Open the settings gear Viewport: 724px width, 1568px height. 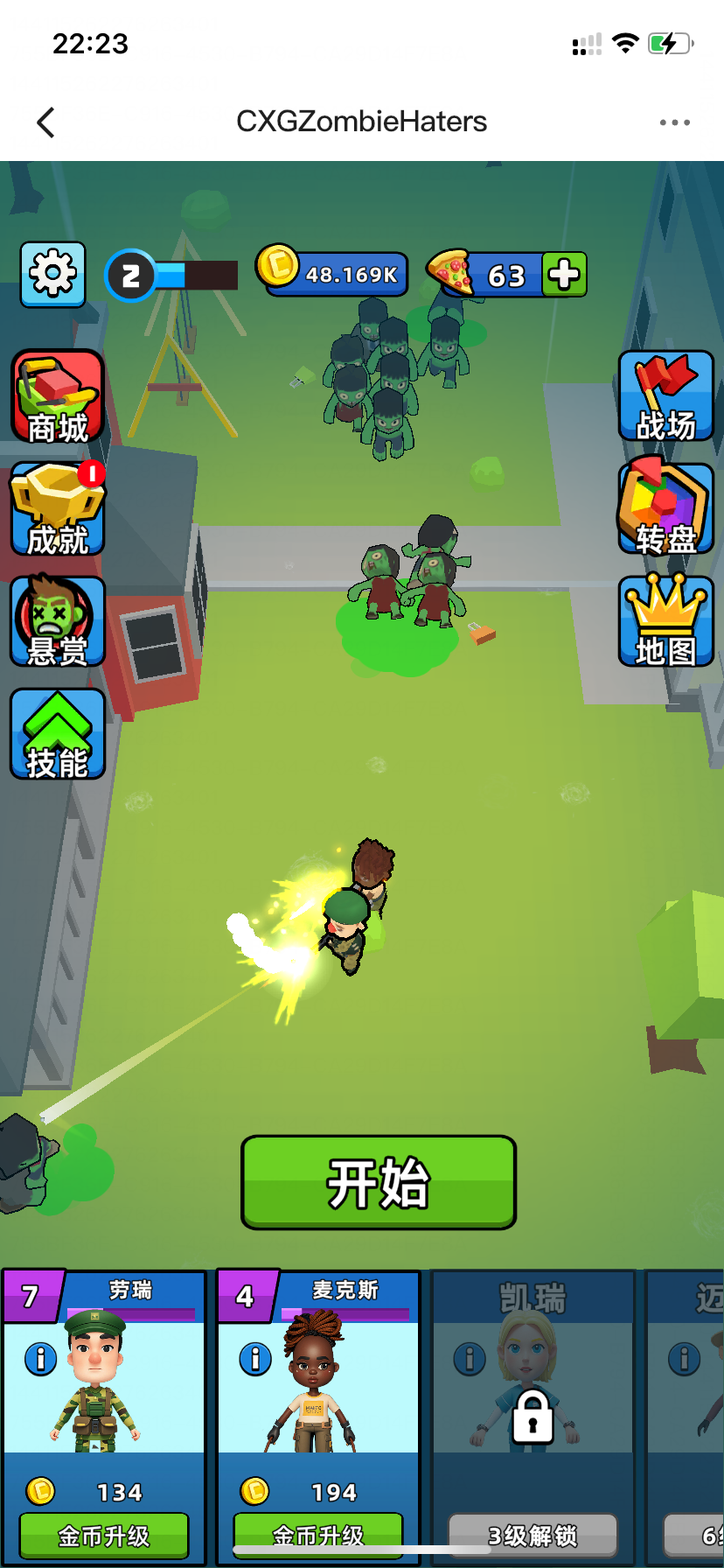(53, 275)
